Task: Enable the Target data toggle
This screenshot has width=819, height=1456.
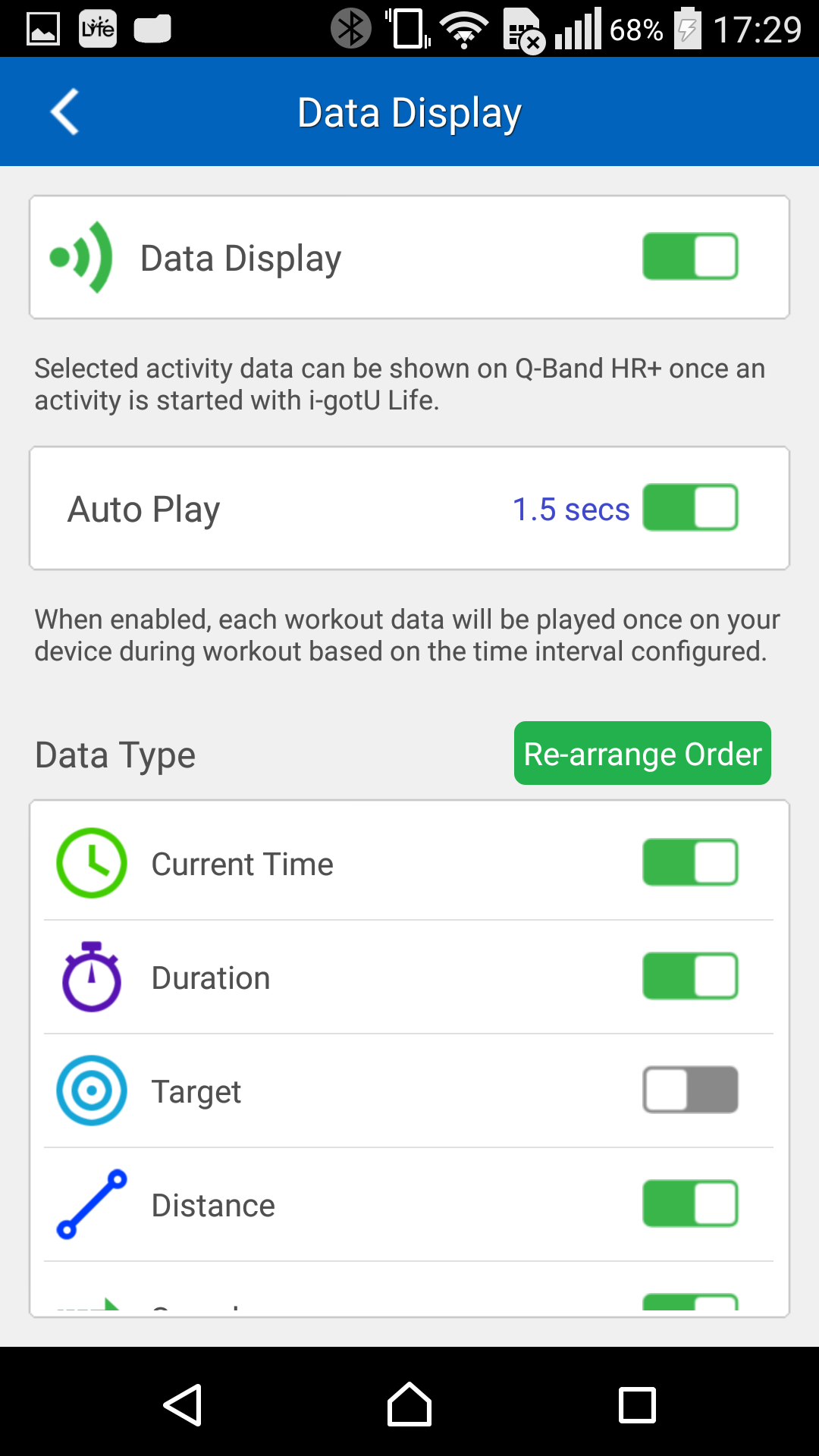Action: (690, 1090)
